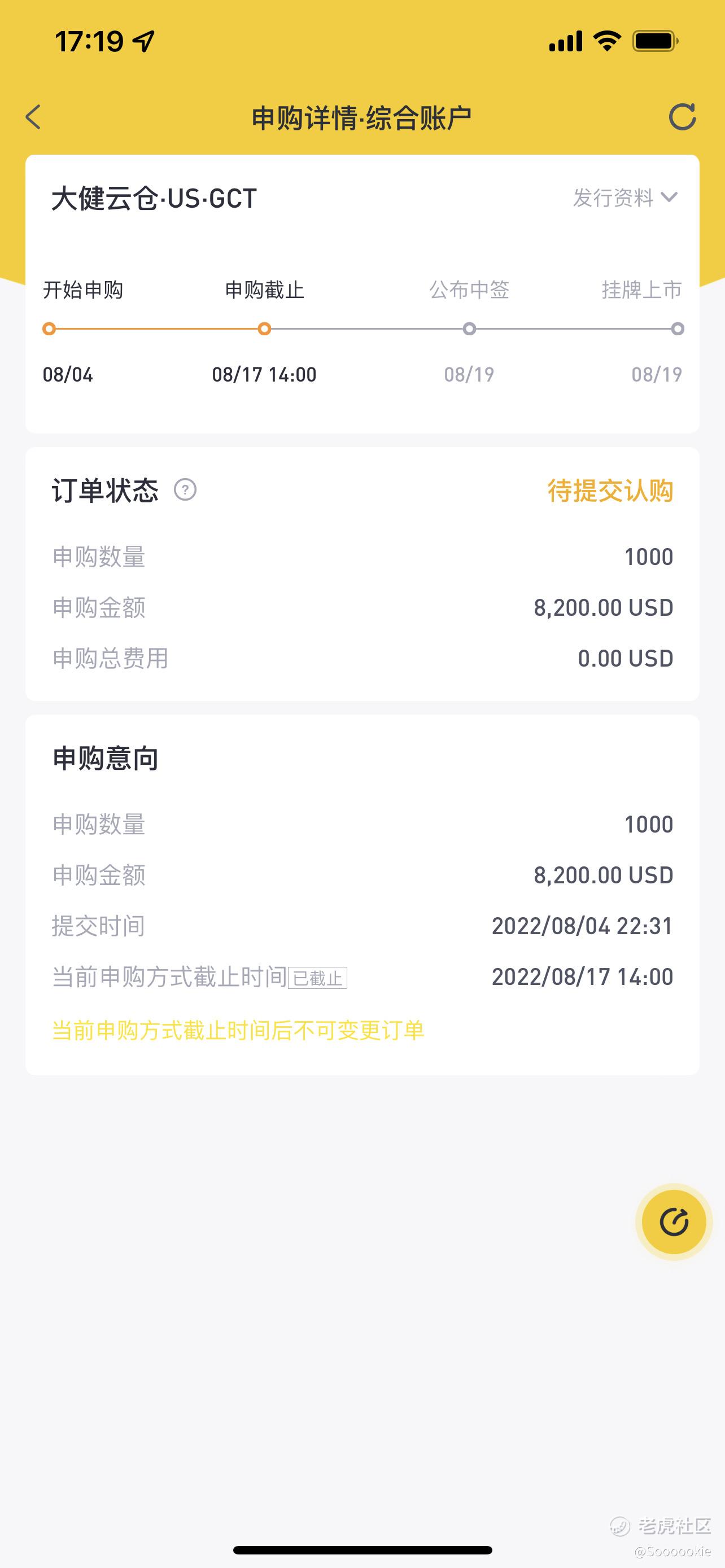The image size is (725, 1568).
Task: Go back using the top-left arrow
Action: pyautogui.click(x=33, y=117)
